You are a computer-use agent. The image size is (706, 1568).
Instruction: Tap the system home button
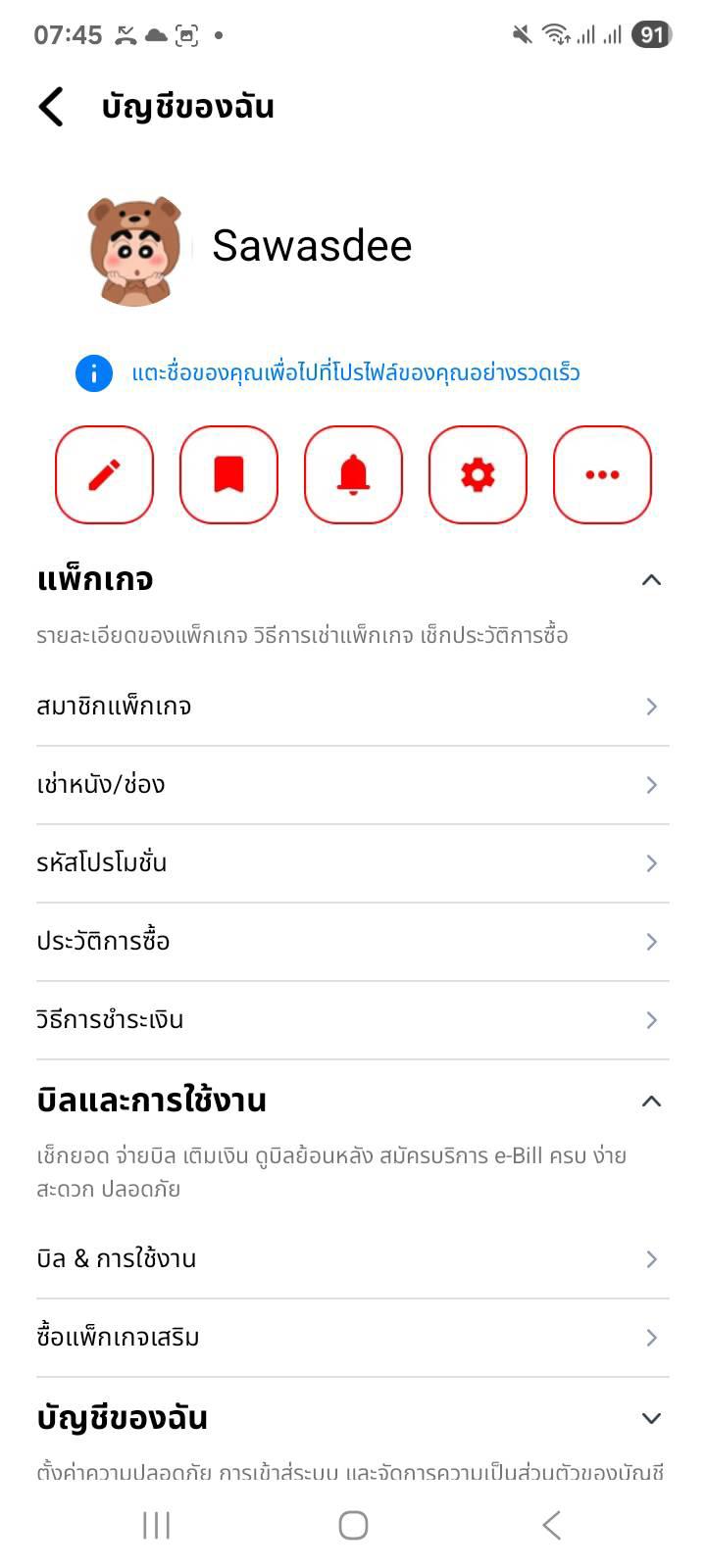(353, 1525)
